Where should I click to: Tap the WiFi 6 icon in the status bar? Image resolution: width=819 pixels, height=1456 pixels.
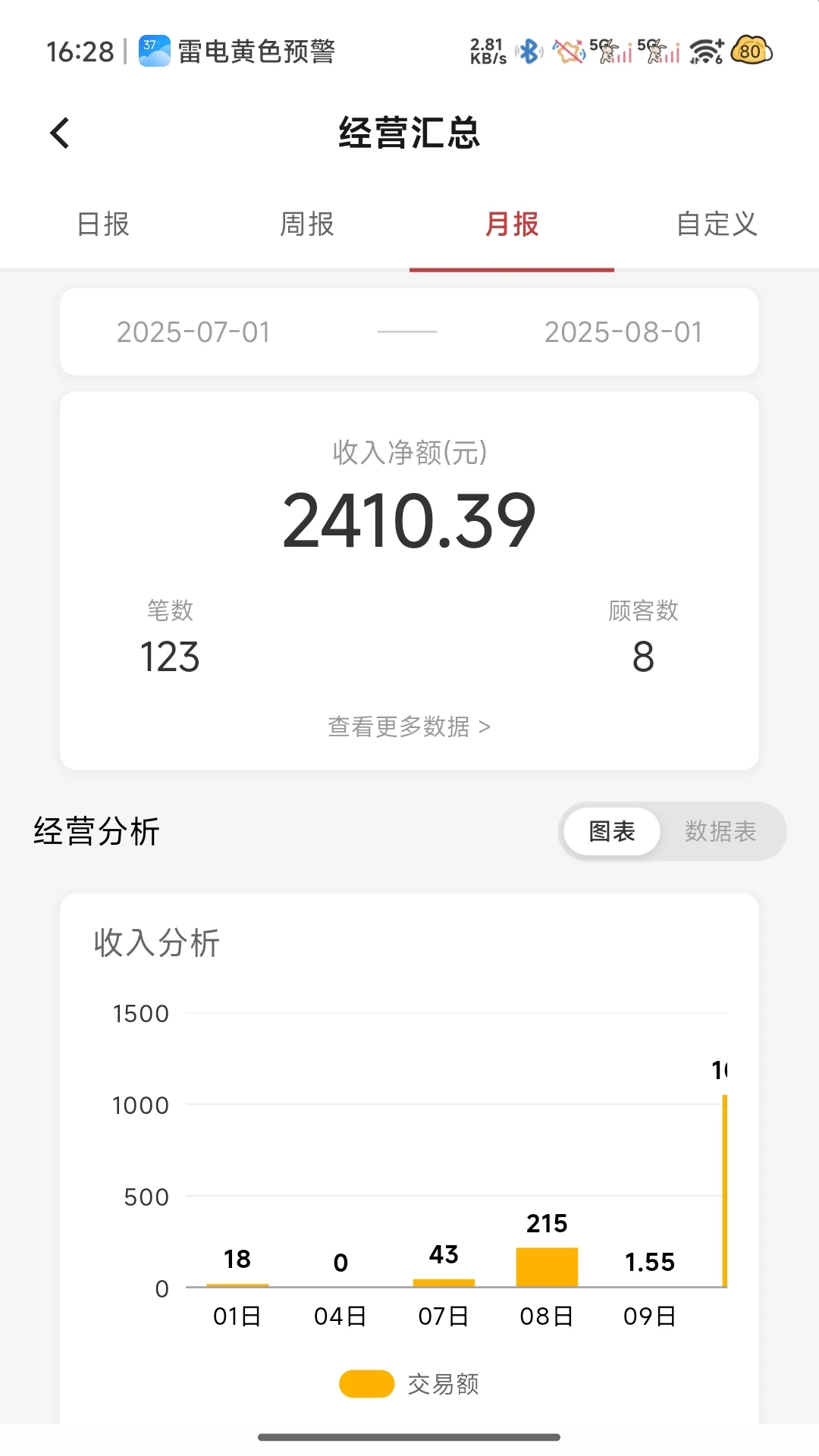point(705,51)
